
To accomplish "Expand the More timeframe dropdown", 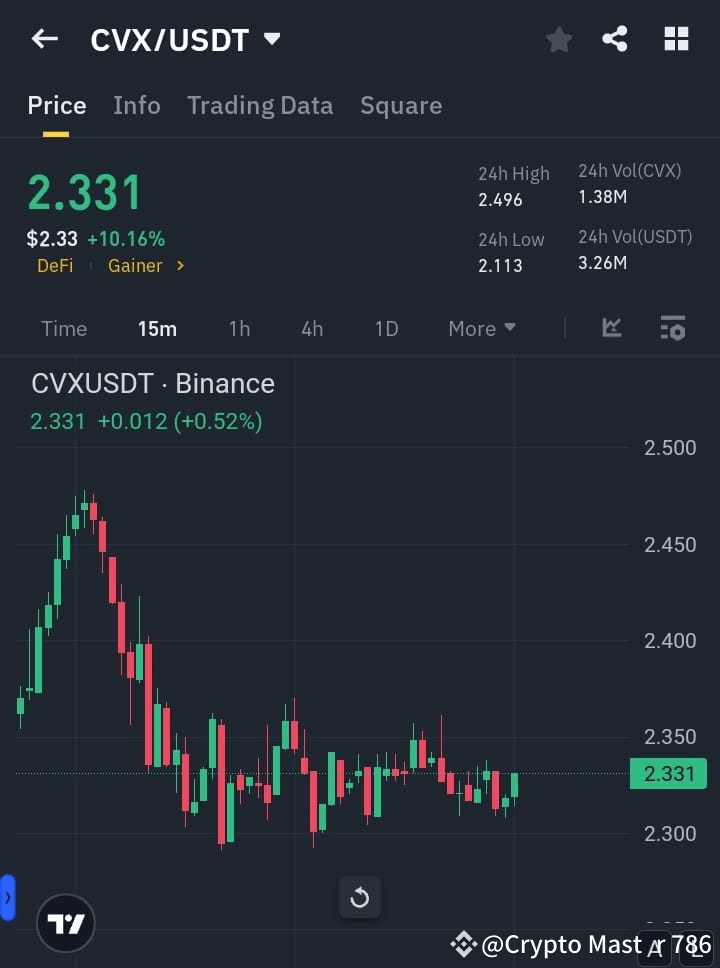I will (481, 328).
